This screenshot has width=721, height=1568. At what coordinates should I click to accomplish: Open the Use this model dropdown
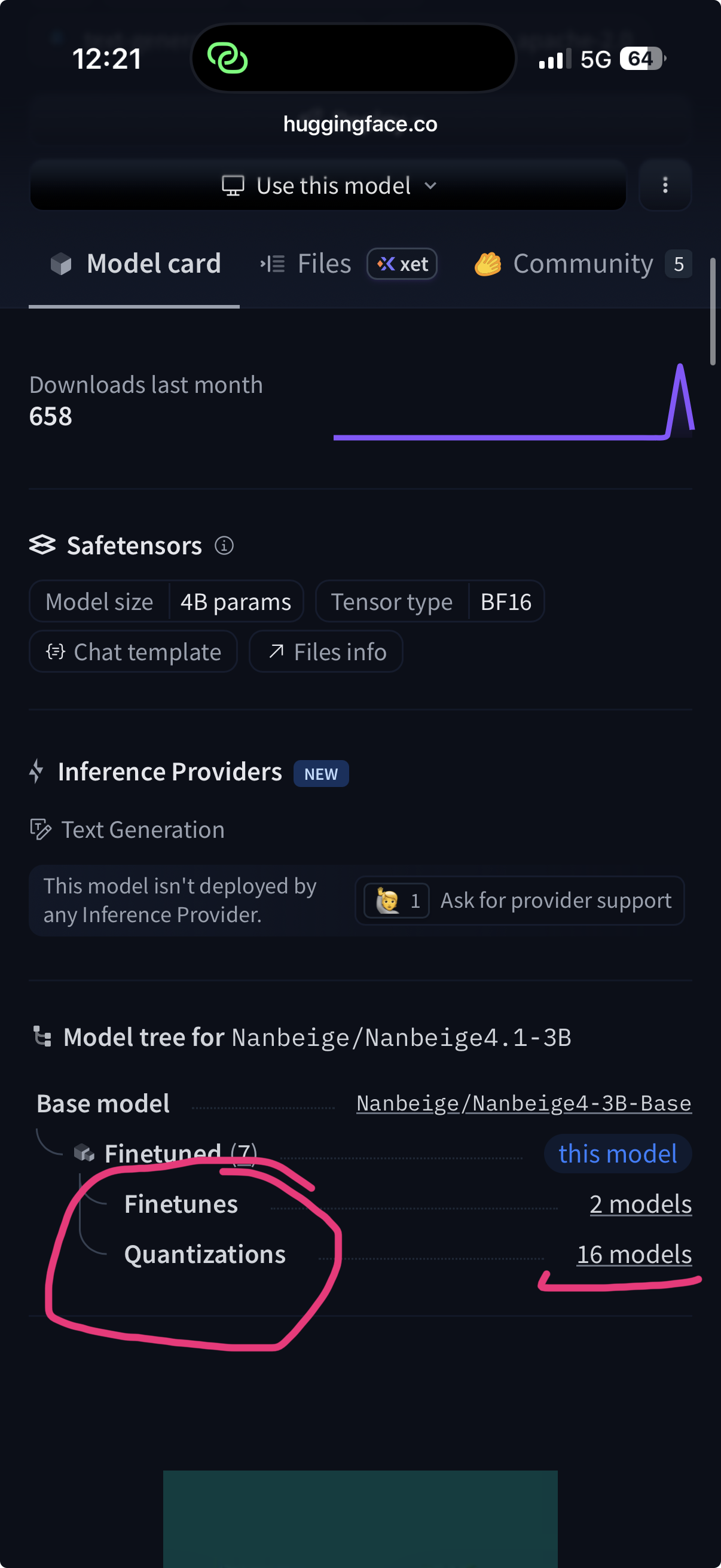pyautogui.click(x=328, y=185)
